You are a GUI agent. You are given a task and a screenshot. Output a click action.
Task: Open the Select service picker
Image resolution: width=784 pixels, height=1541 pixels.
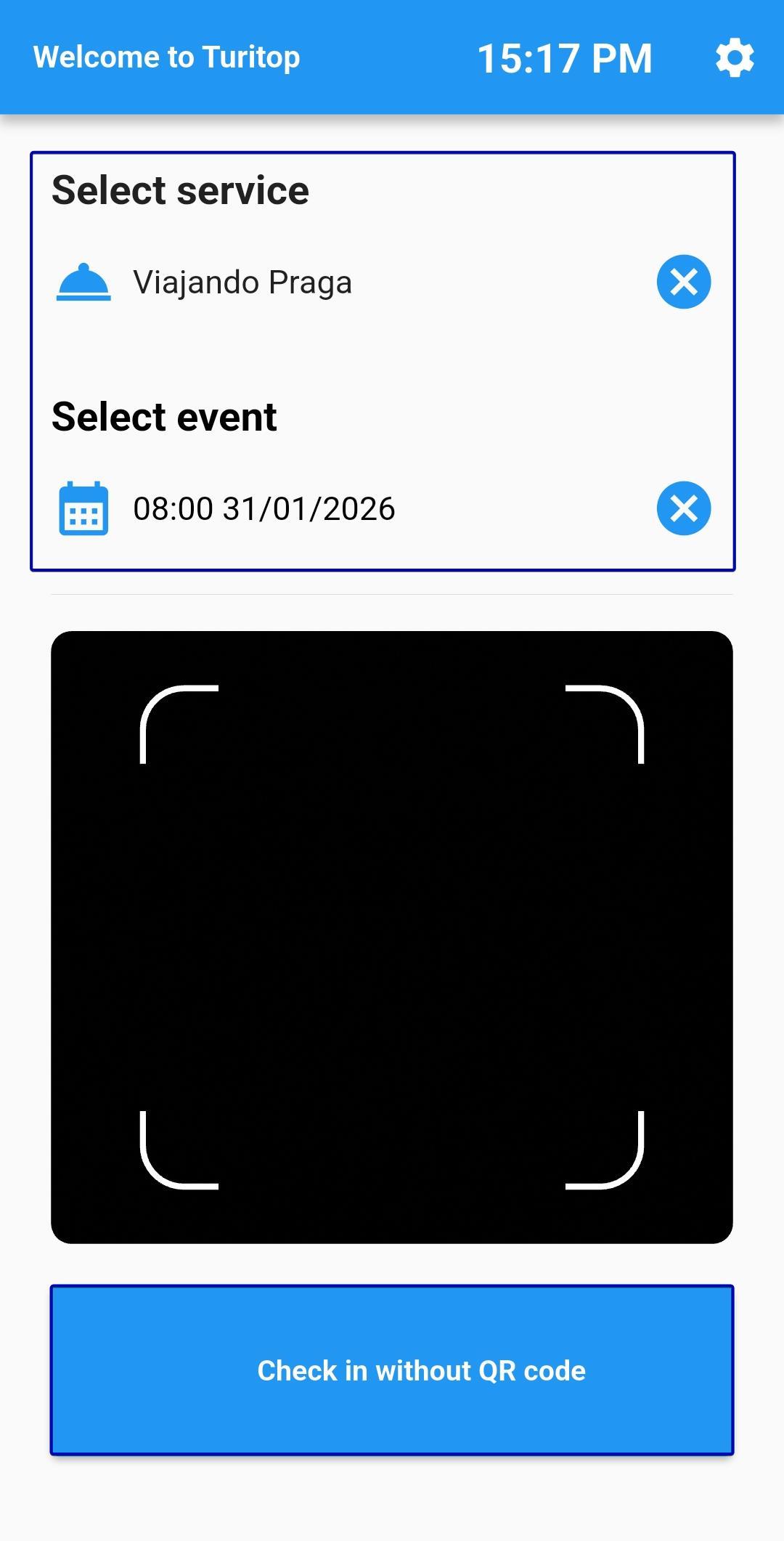[x=290, y=282]
